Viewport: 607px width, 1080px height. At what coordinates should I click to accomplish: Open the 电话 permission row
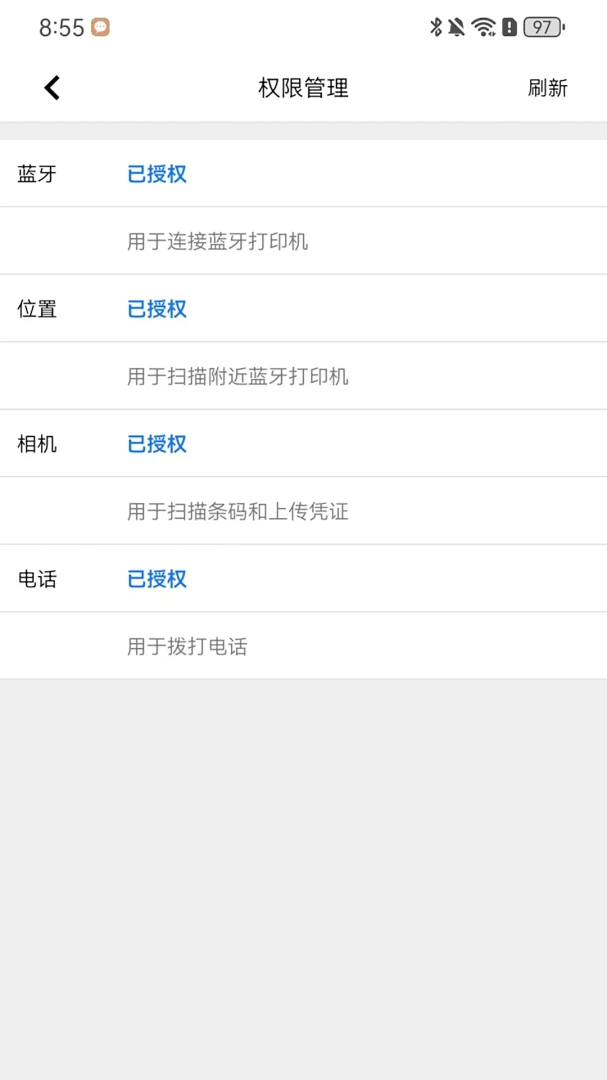click(303, 579)
